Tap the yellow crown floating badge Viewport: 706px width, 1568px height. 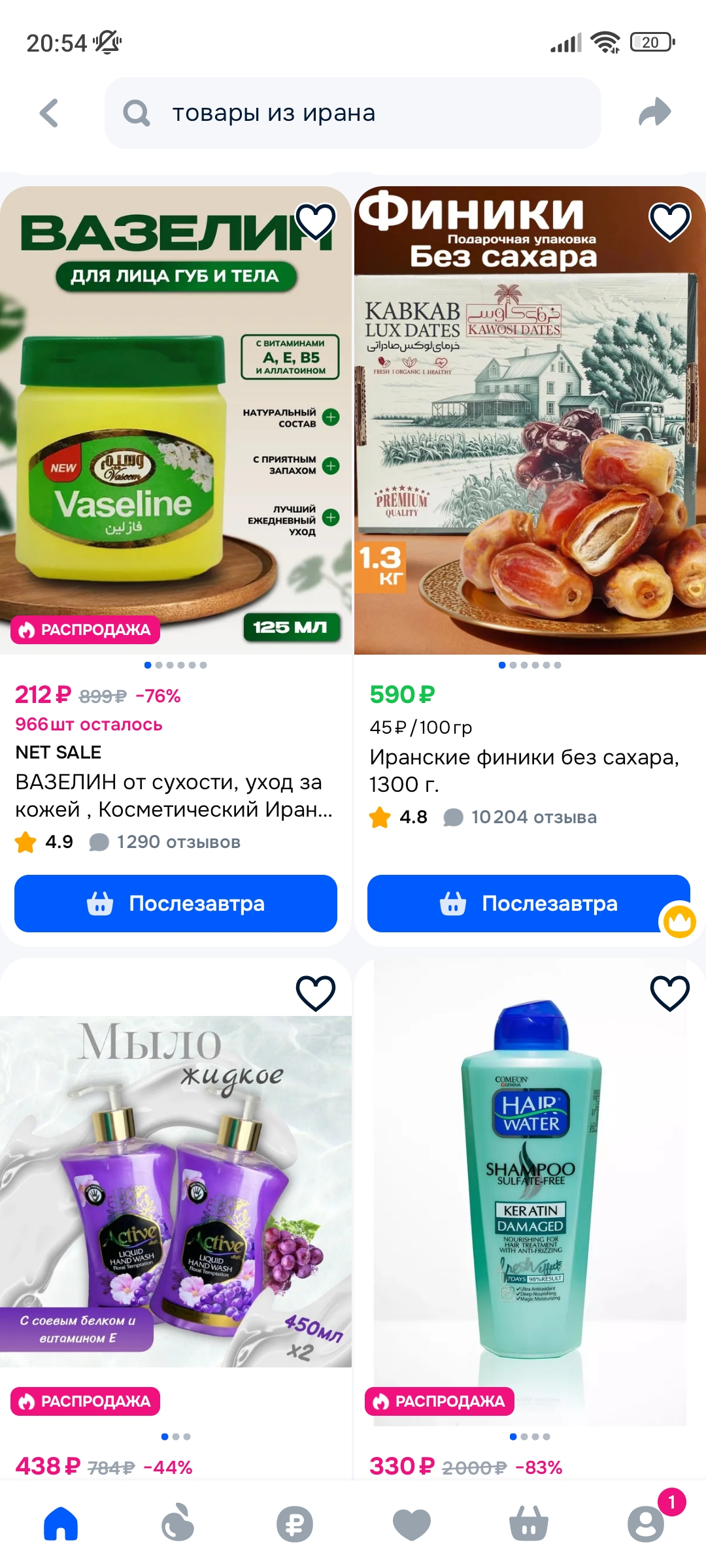coord(680,921)
